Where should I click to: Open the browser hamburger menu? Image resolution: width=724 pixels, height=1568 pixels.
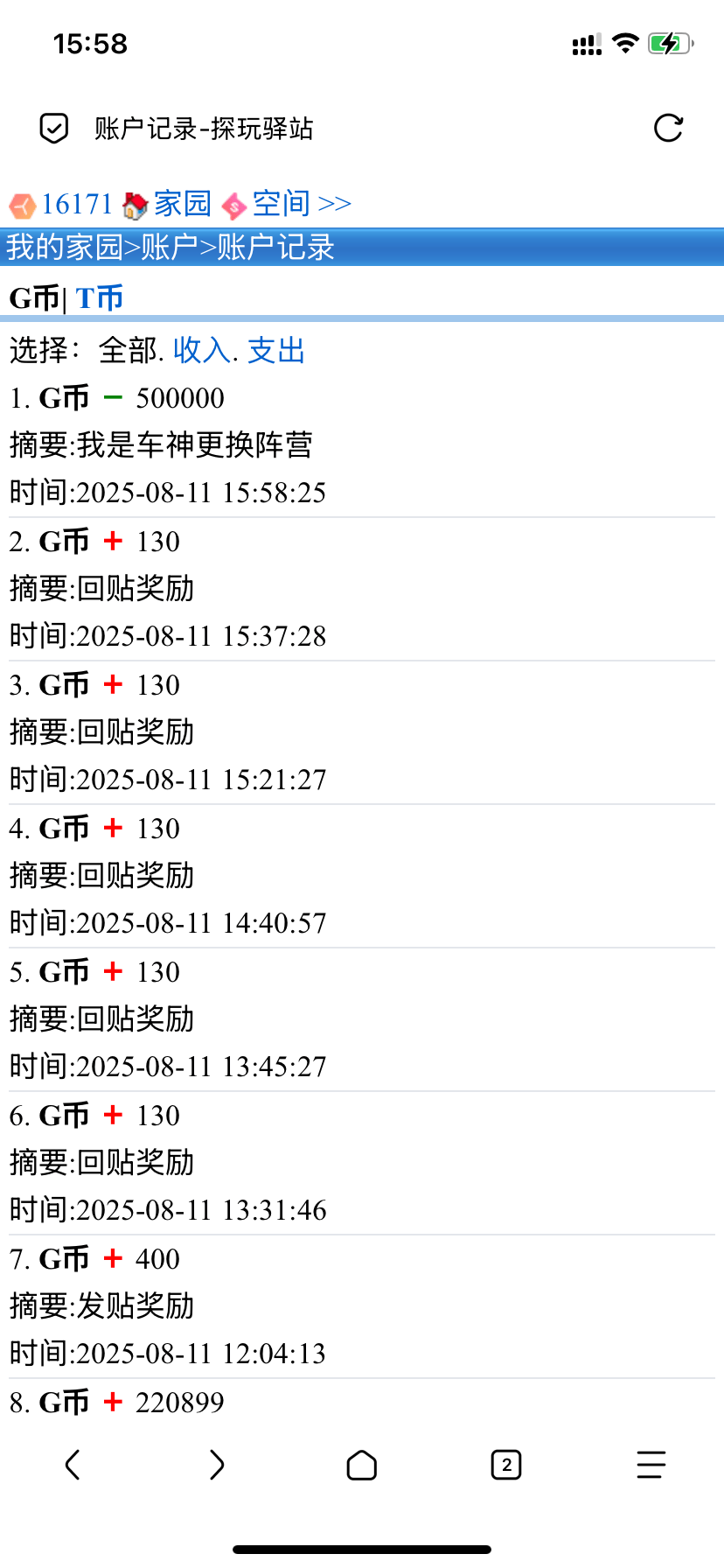(651, 1464)
